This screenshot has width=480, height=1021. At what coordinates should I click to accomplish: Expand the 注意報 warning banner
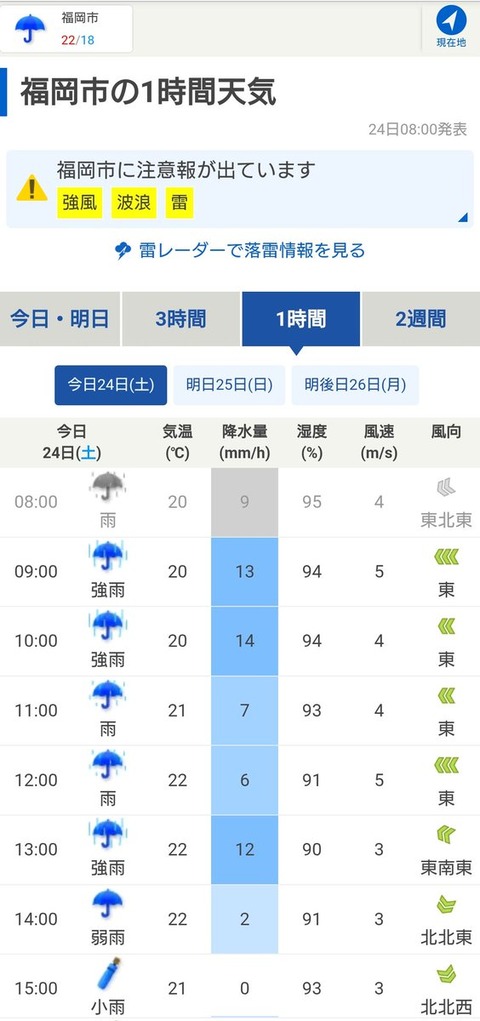(240, 189)
